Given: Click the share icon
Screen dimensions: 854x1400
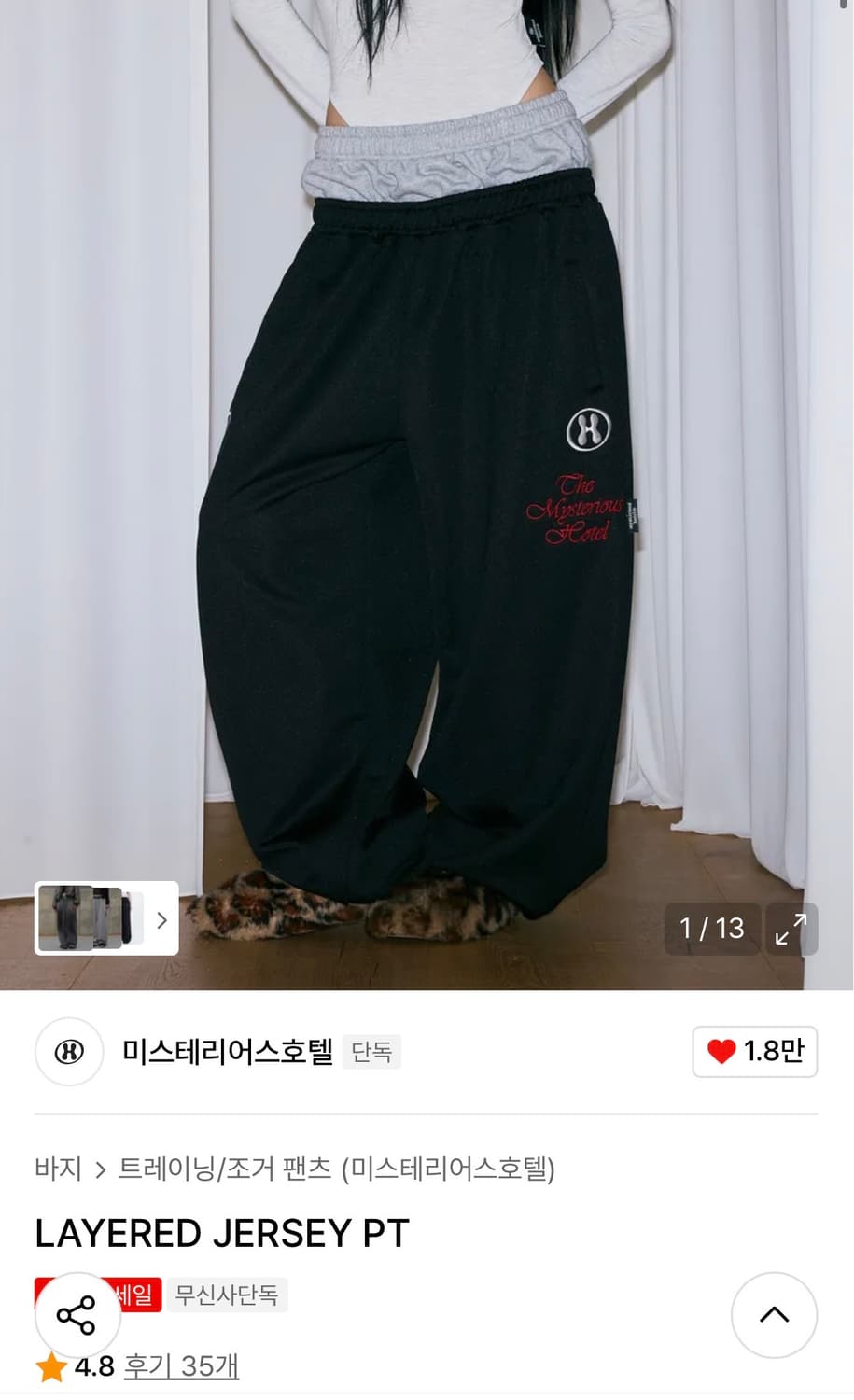Looking at the screenshot, I should click(77, 1316).
